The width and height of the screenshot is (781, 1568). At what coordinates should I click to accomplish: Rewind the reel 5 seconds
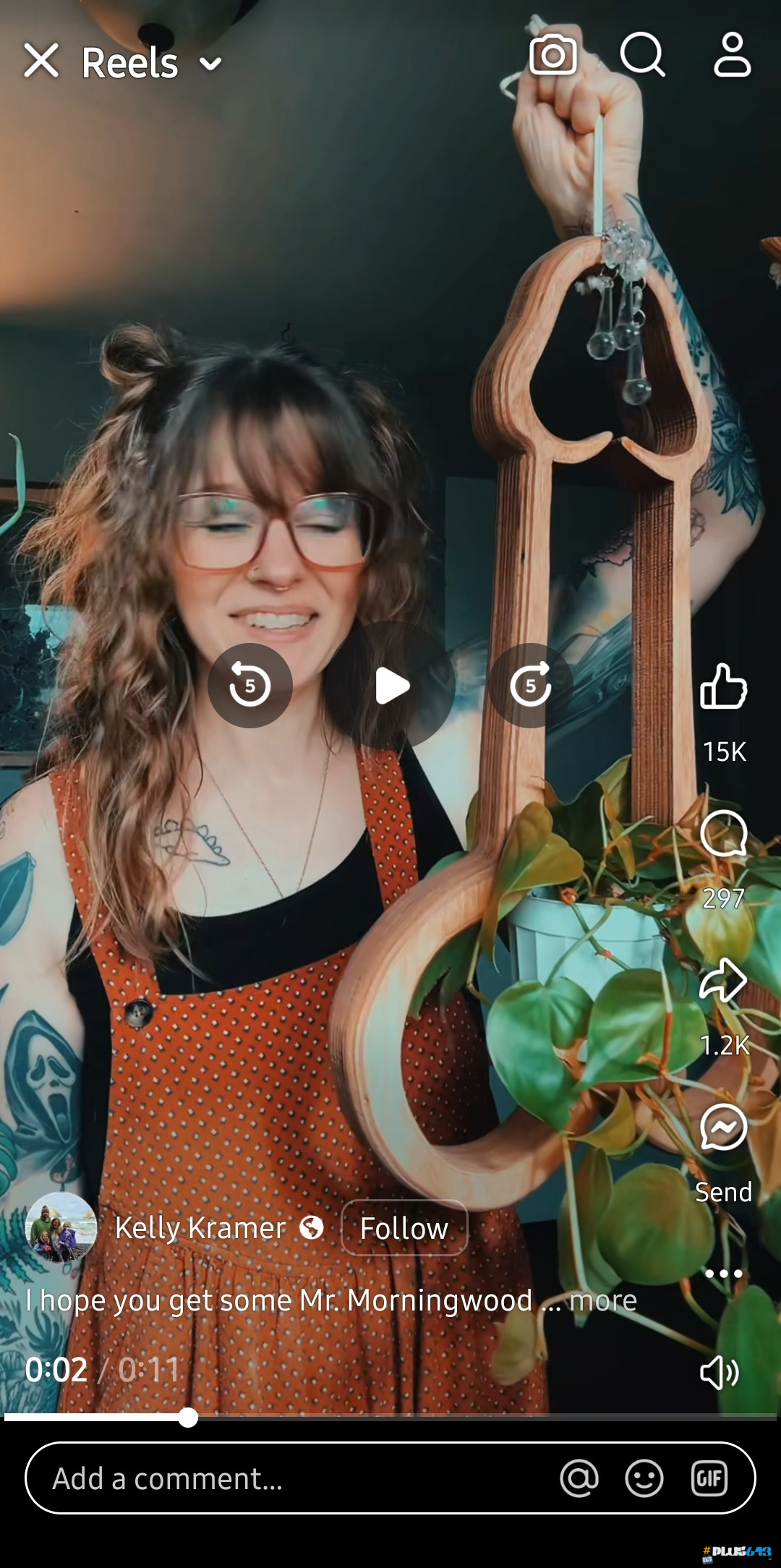[x=249, y=686]
